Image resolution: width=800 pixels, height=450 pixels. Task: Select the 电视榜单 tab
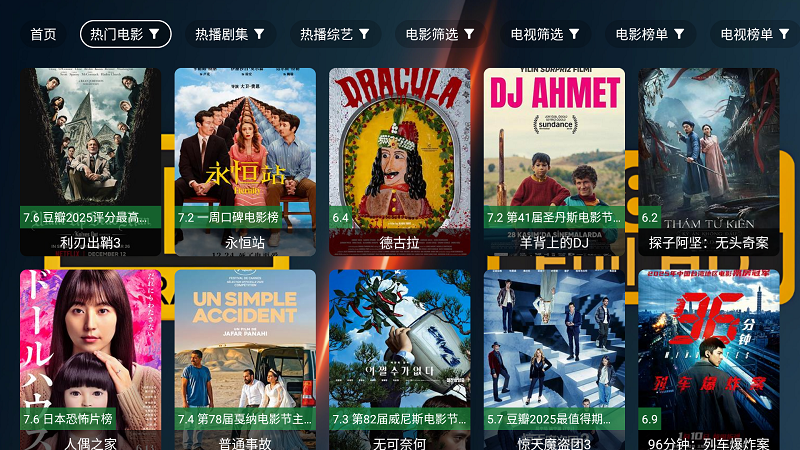pyautogui.click(x=755, y=34)
